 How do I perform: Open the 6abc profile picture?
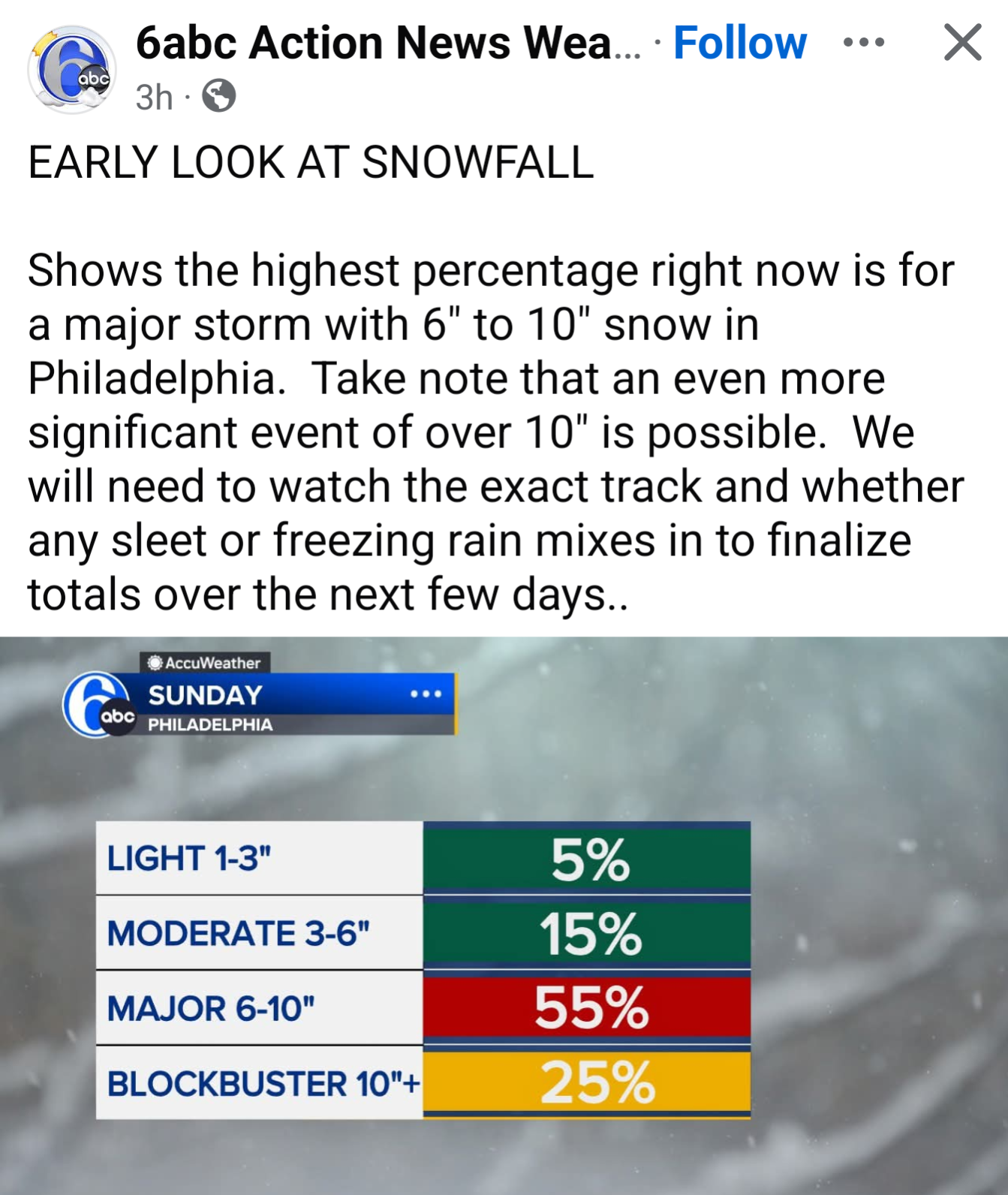coord(71,70)
